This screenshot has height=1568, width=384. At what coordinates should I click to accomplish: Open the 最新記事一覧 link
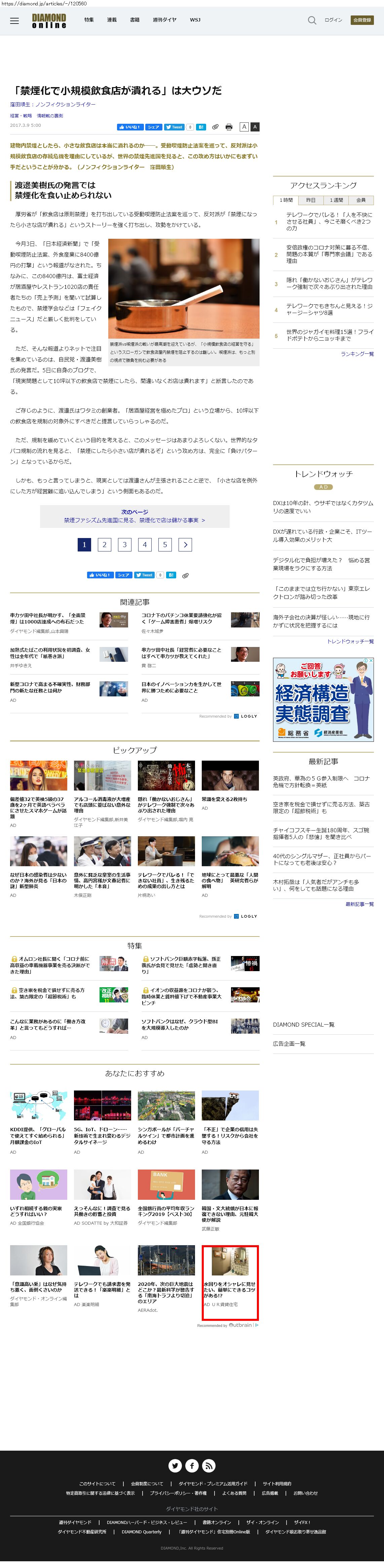(x=359, y=904)
